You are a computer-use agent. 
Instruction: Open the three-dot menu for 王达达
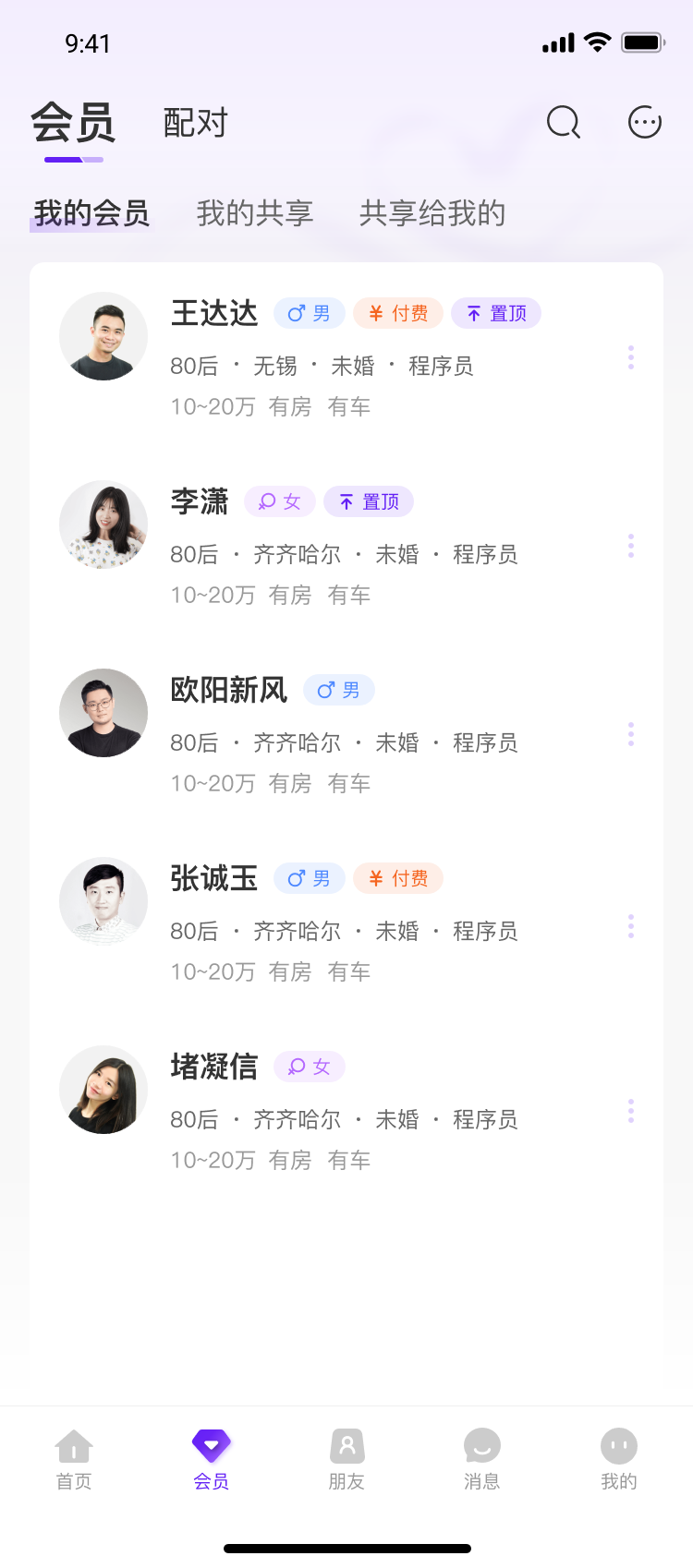point(630,358)
